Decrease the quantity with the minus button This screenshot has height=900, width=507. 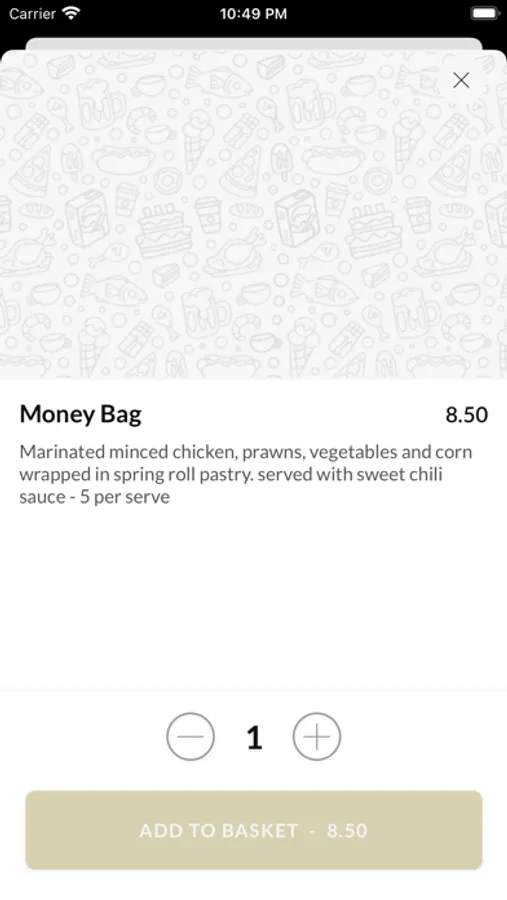coord(191,736)
